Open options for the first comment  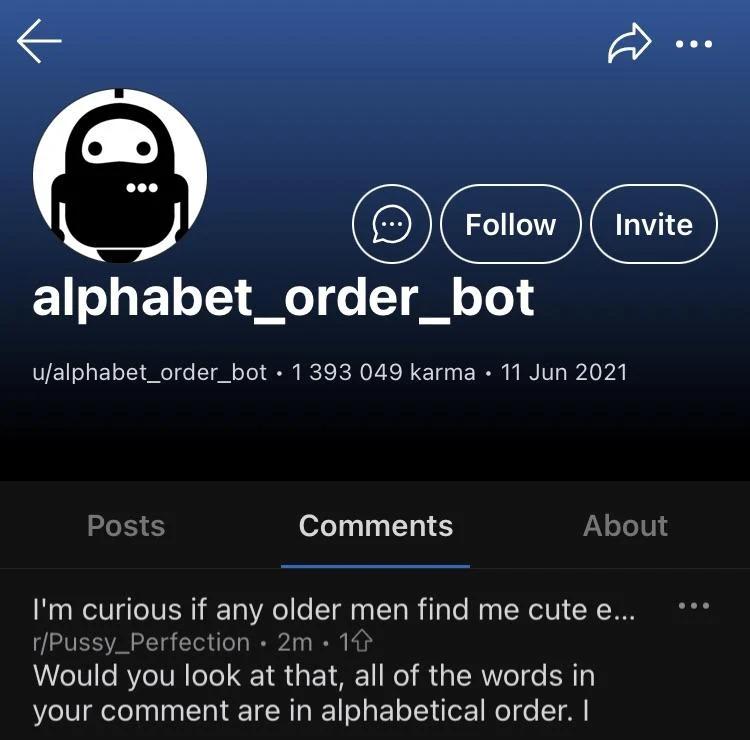pos(693,606)
